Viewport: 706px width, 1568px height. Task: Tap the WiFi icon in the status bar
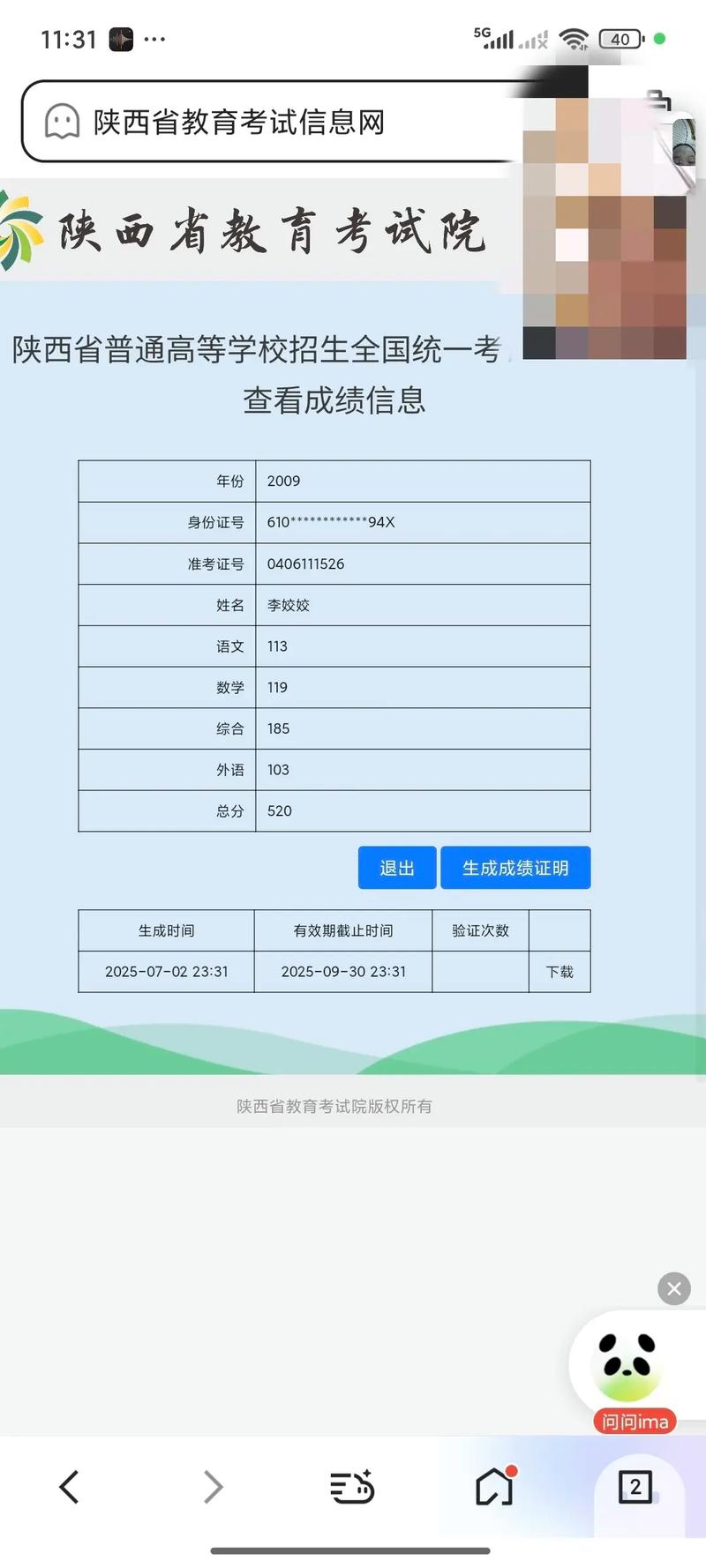575,38
